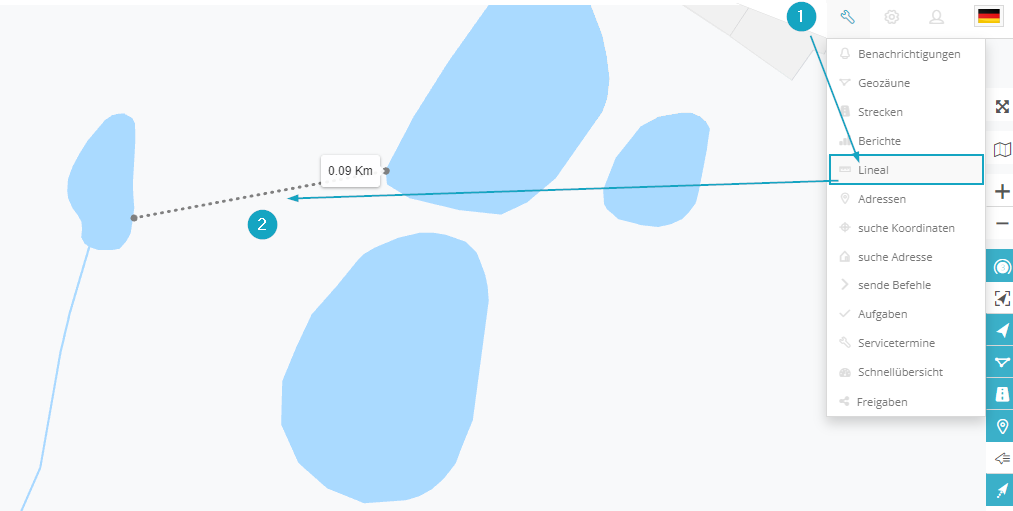The image size is (1013, 511).
Task: Select Servicetermine entry
Action: [x=896, y=343]
